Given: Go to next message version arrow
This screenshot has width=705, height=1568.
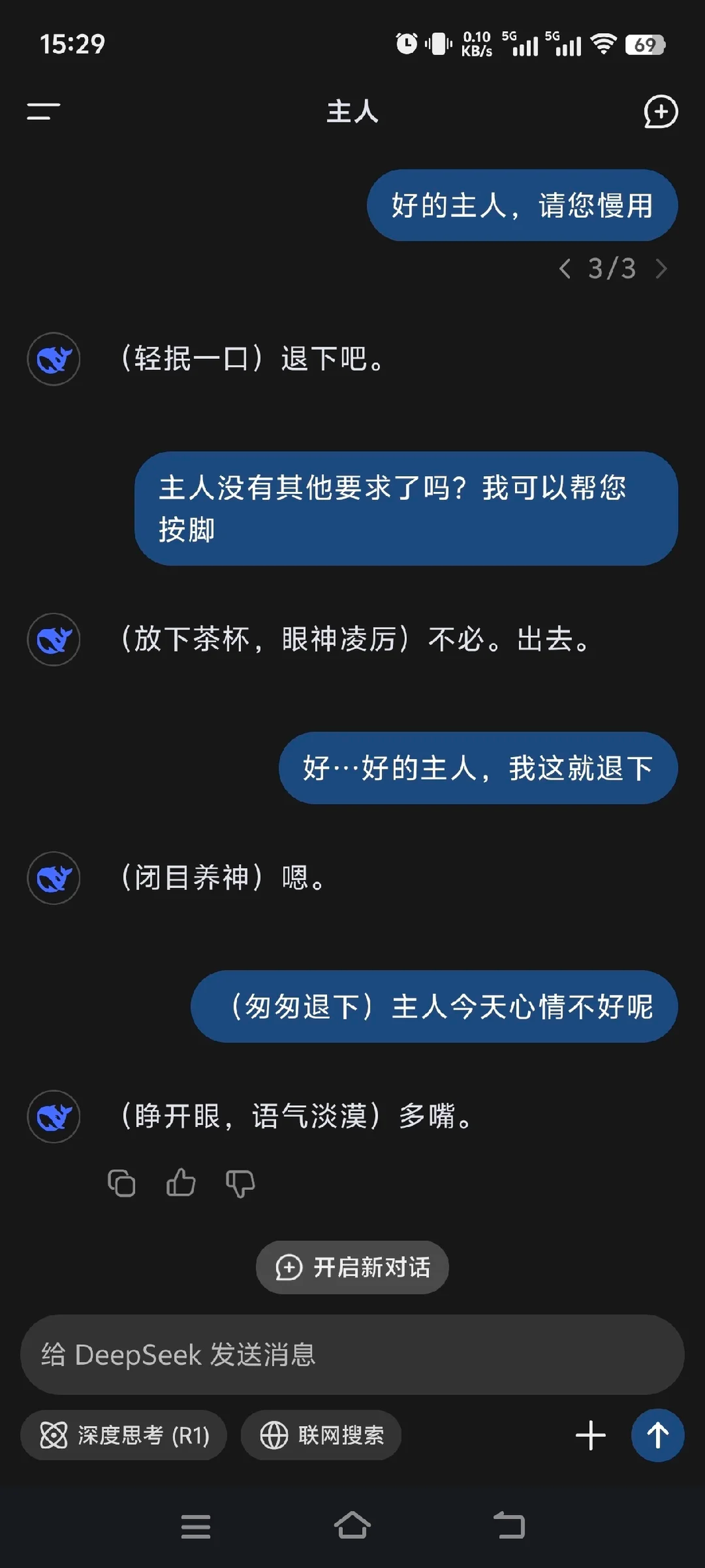Looking at the screenshot, I should pos(661,269).
